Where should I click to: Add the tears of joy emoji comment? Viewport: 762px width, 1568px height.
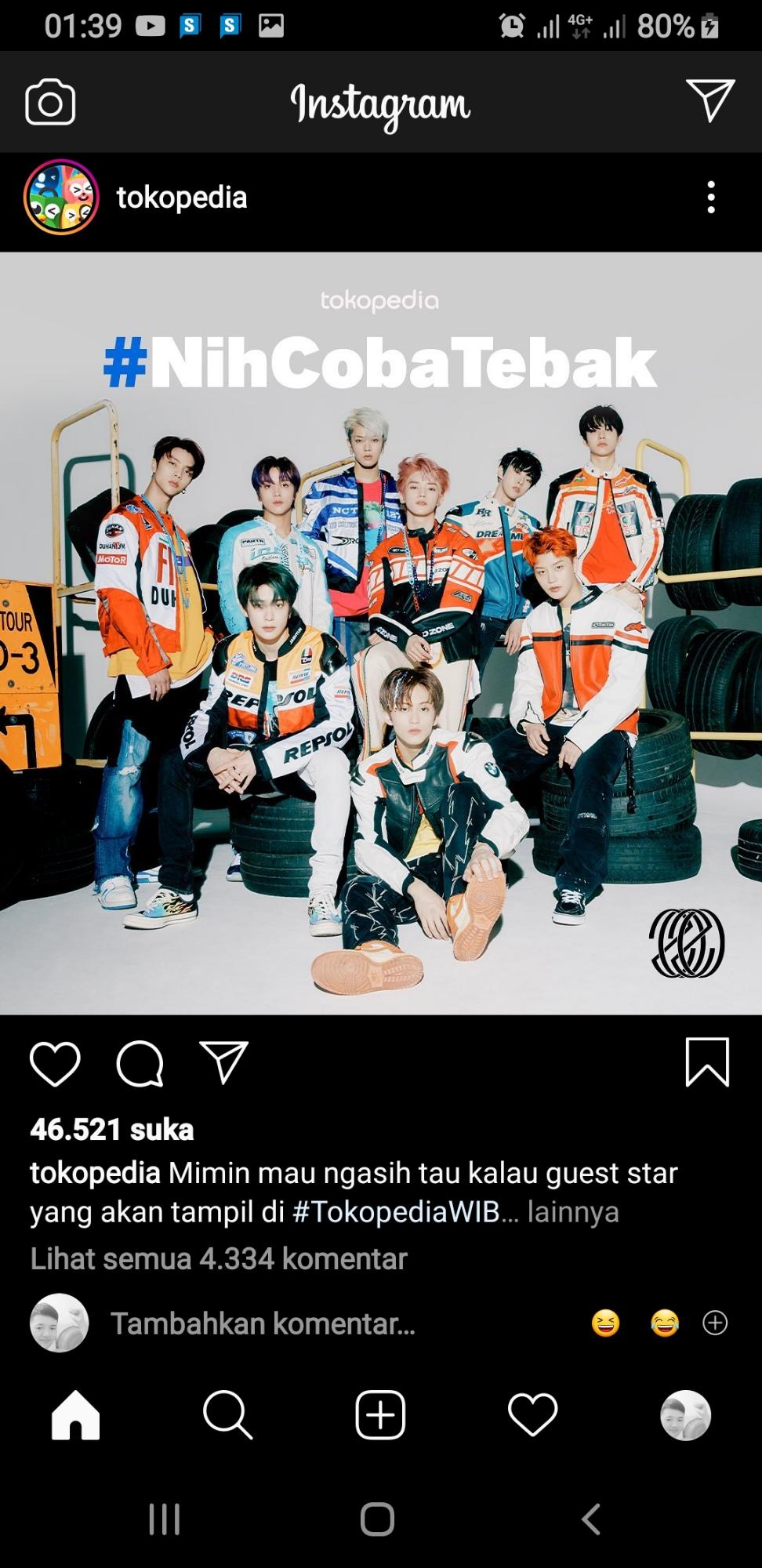point(665,1323)
